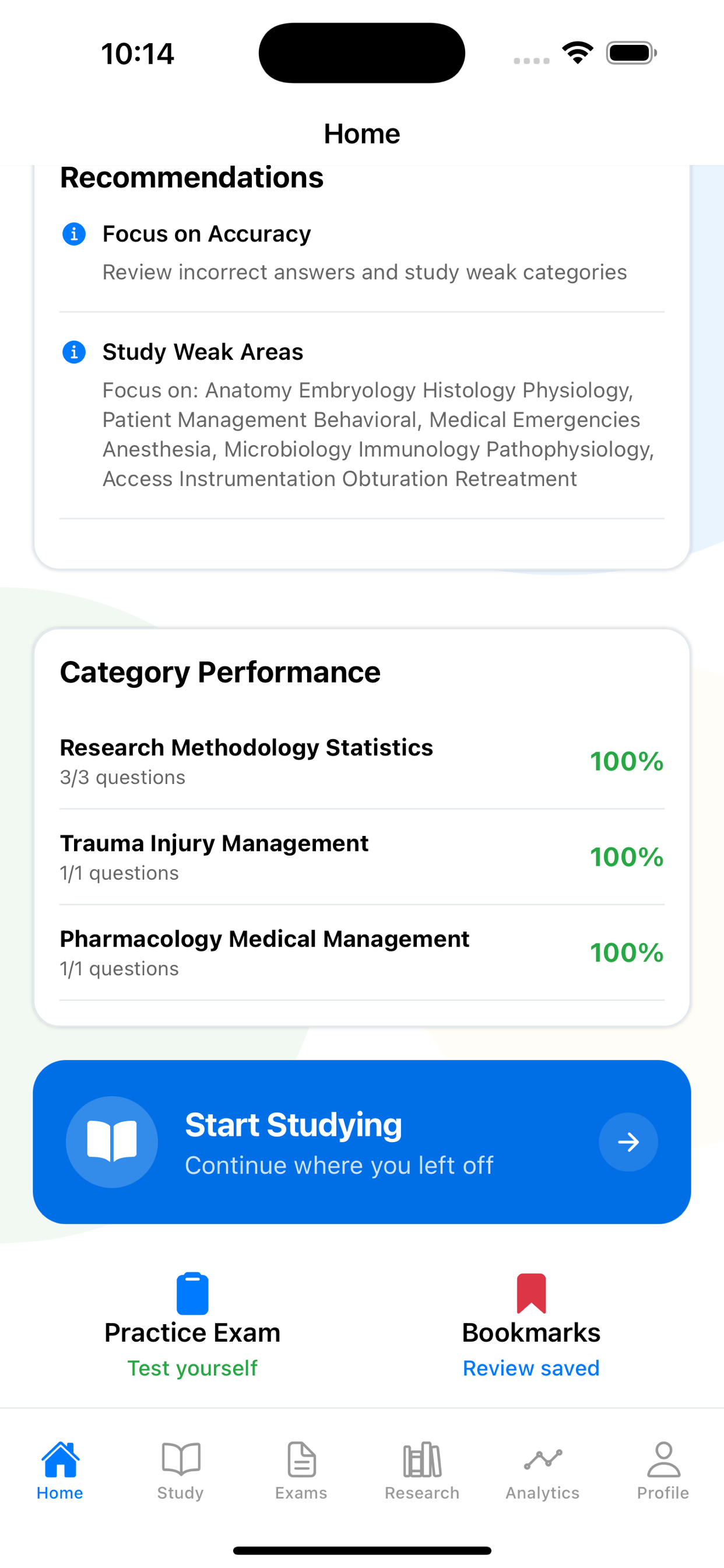Switch to the Research tab
This screenshot has width=724, height=1568.
(x=422, y=1467)
